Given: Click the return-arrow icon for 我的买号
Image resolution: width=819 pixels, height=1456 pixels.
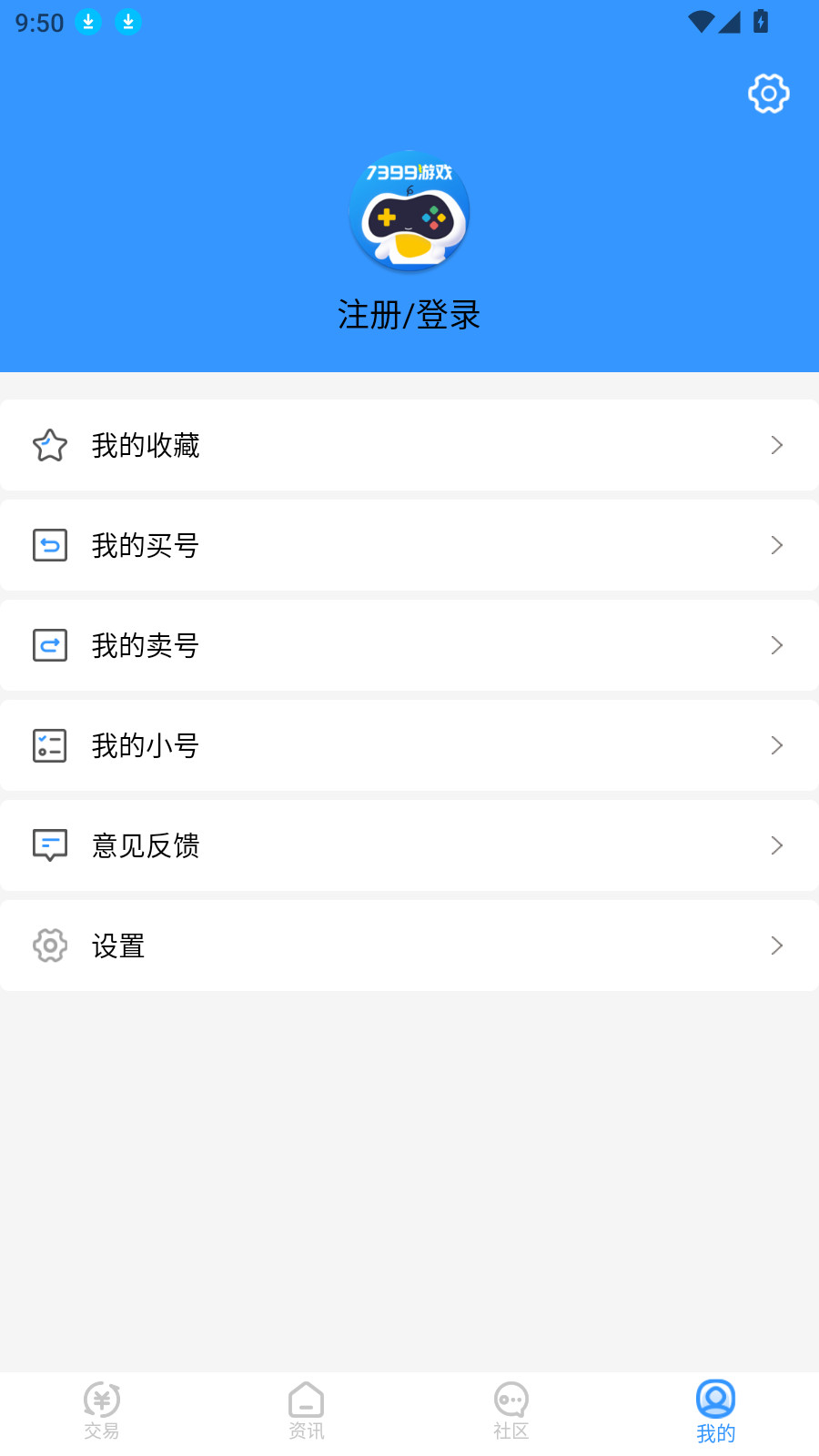Looking at the screenshot, I should pyautogui.click(x=50, y=545).
